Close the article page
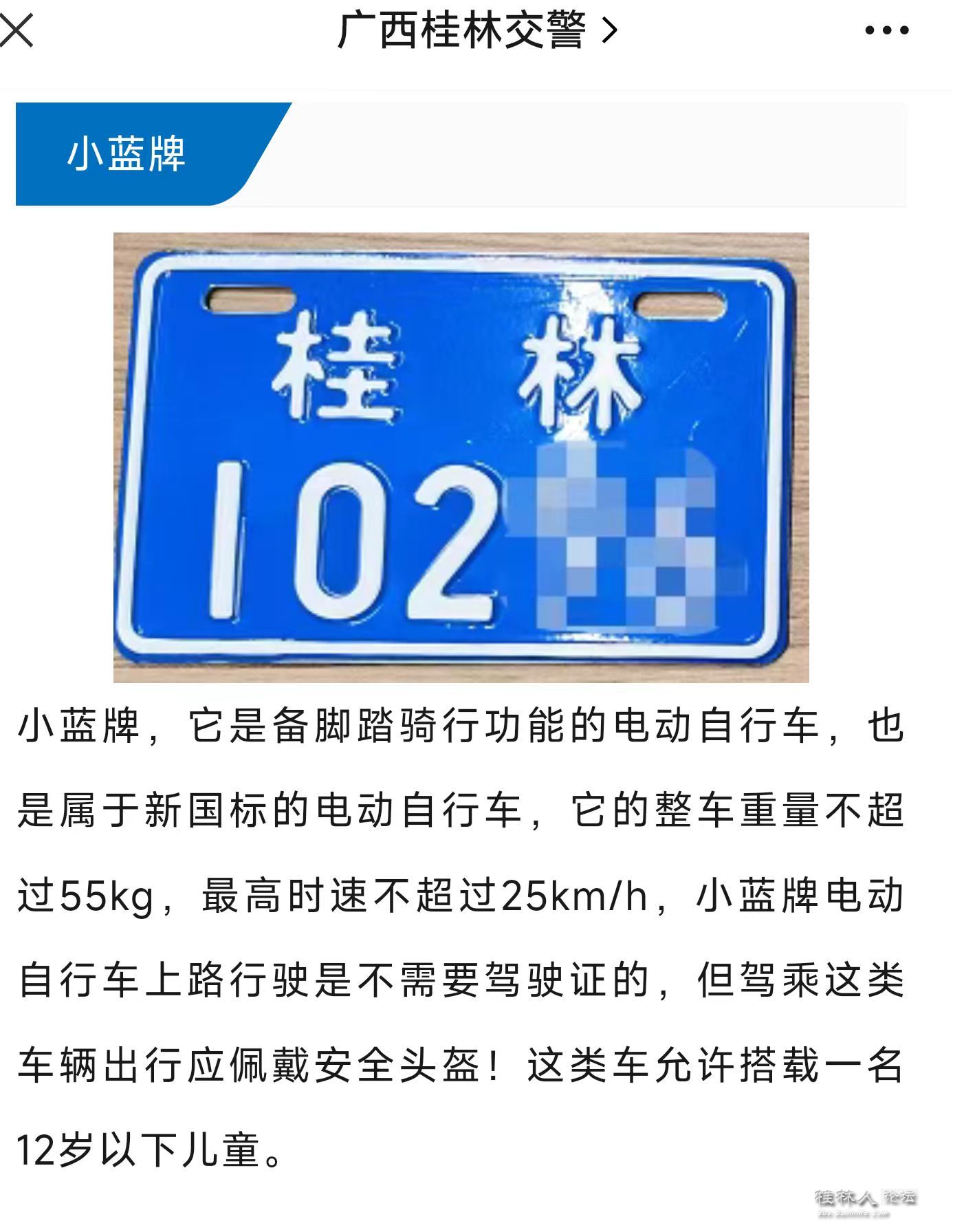This screenshot has width=953, height=1232. coord(17,31)
